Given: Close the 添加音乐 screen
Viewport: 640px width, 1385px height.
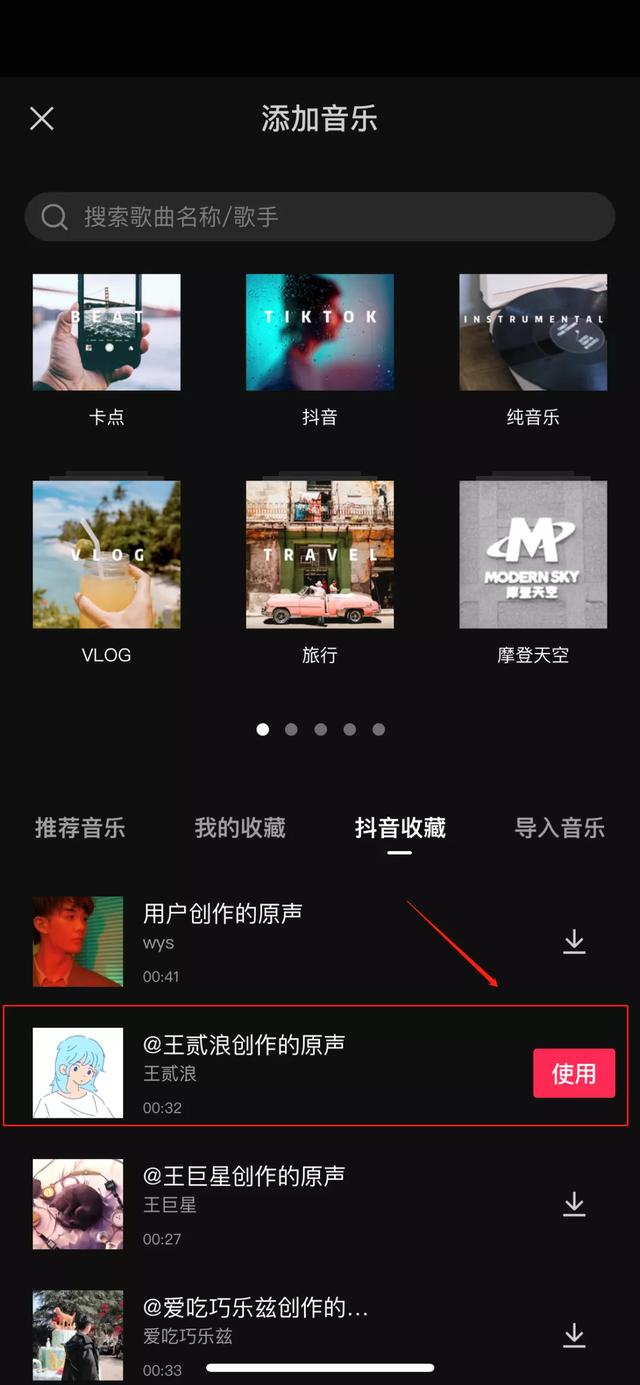Looking at the screenshot, I should pos(42,119).
